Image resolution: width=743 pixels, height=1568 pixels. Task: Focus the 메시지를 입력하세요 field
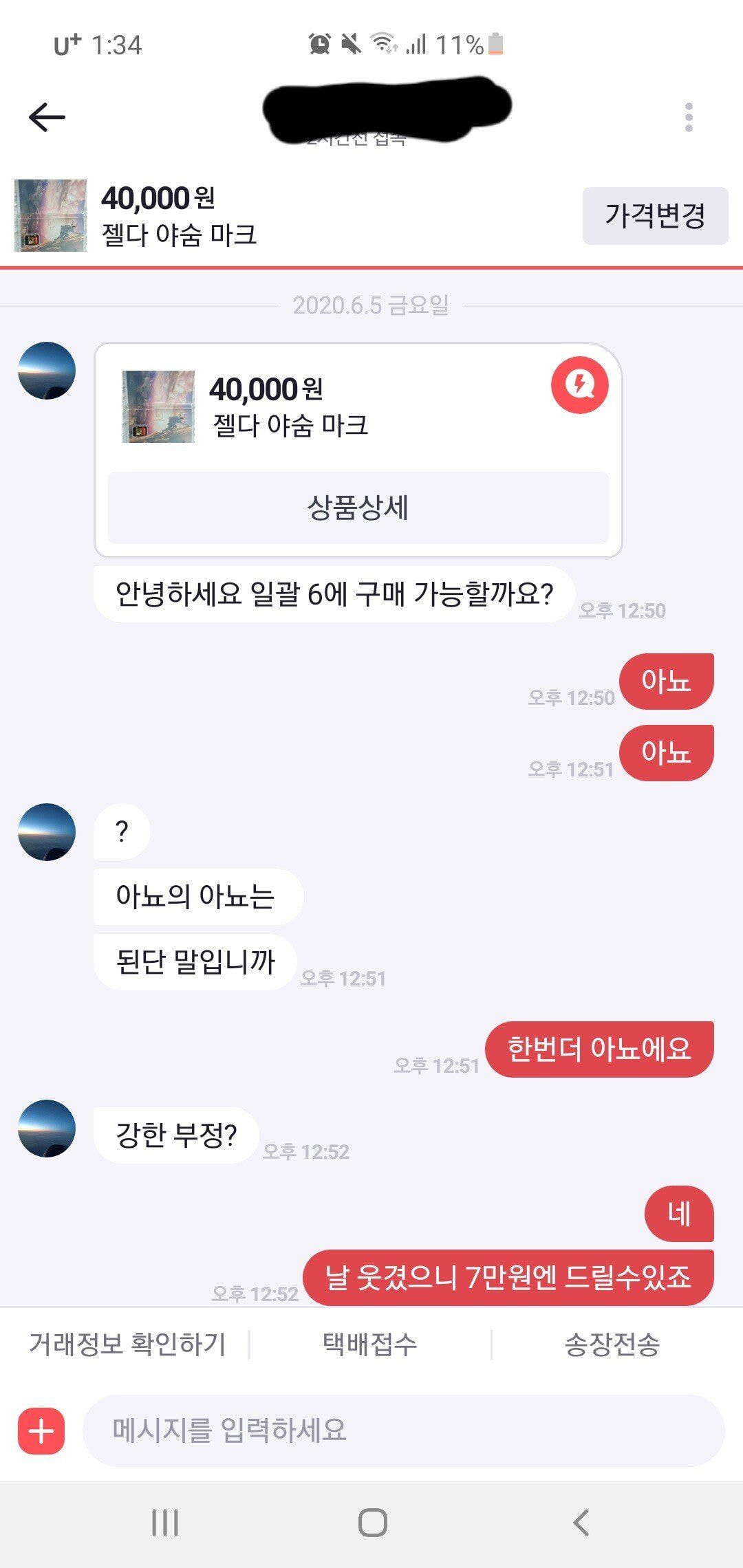pos(402,1430)
